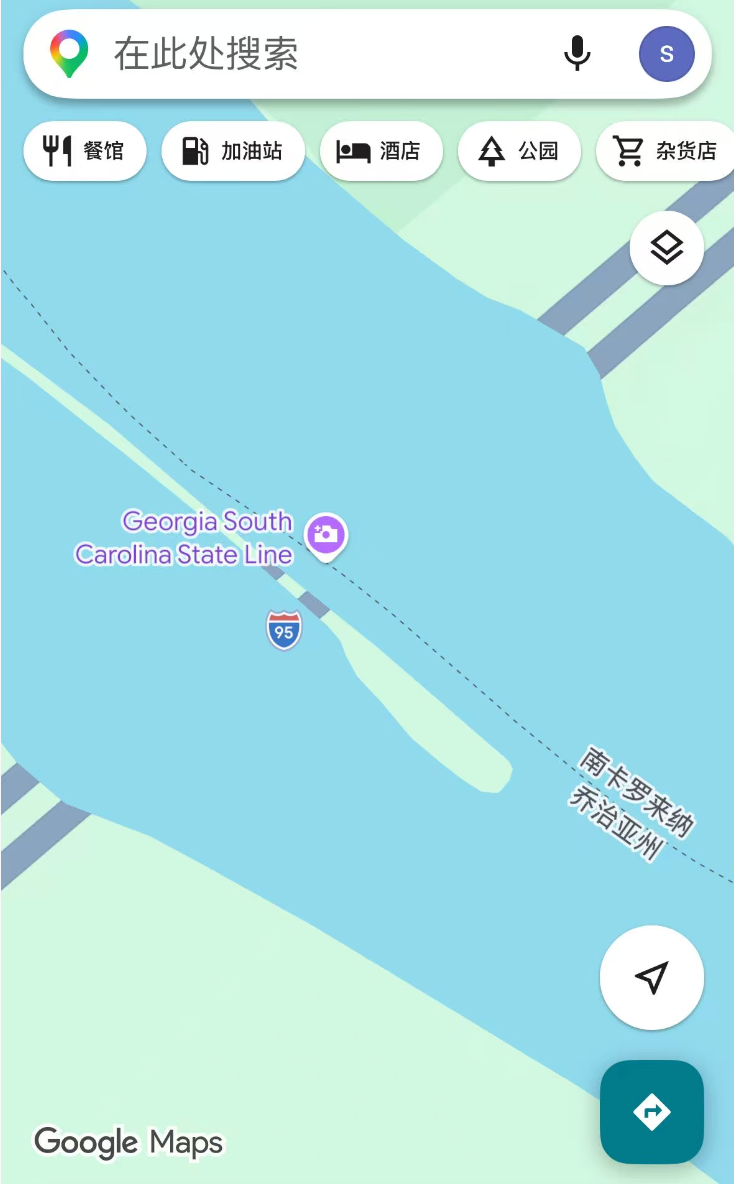Select the 酒店 hotels chip
Screen dimensions: 734x1184
(381, 151)
